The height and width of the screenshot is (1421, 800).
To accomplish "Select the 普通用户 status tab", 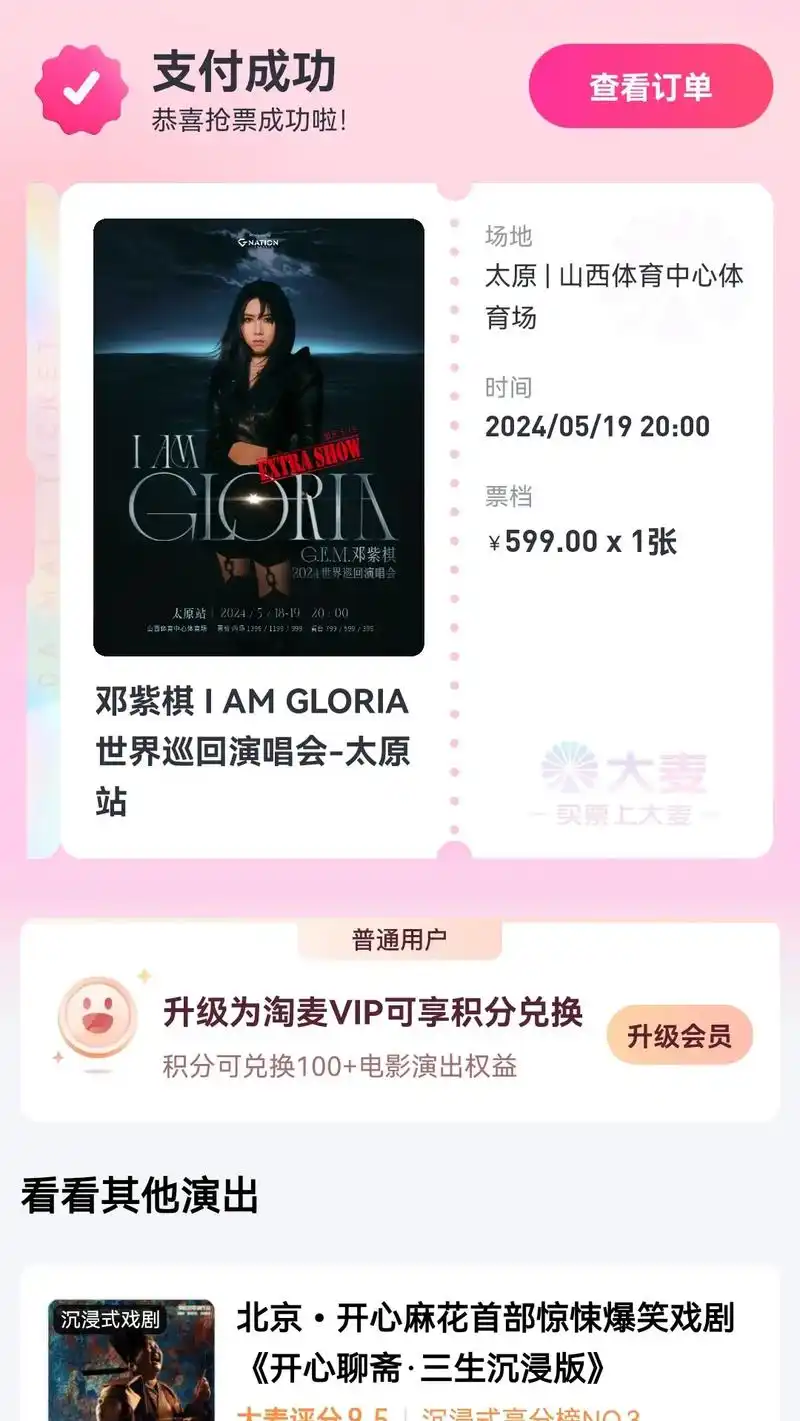I will point(398,938).
